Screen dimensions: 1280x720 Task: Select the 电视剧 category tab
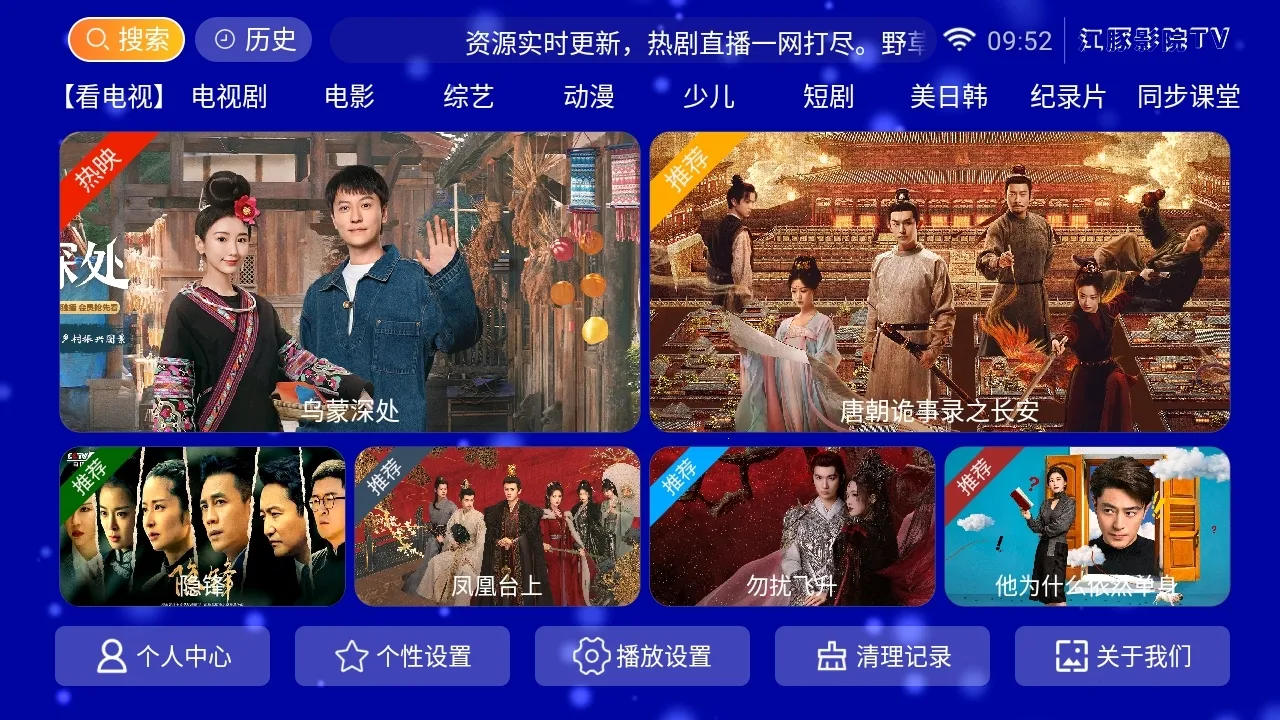229,97
